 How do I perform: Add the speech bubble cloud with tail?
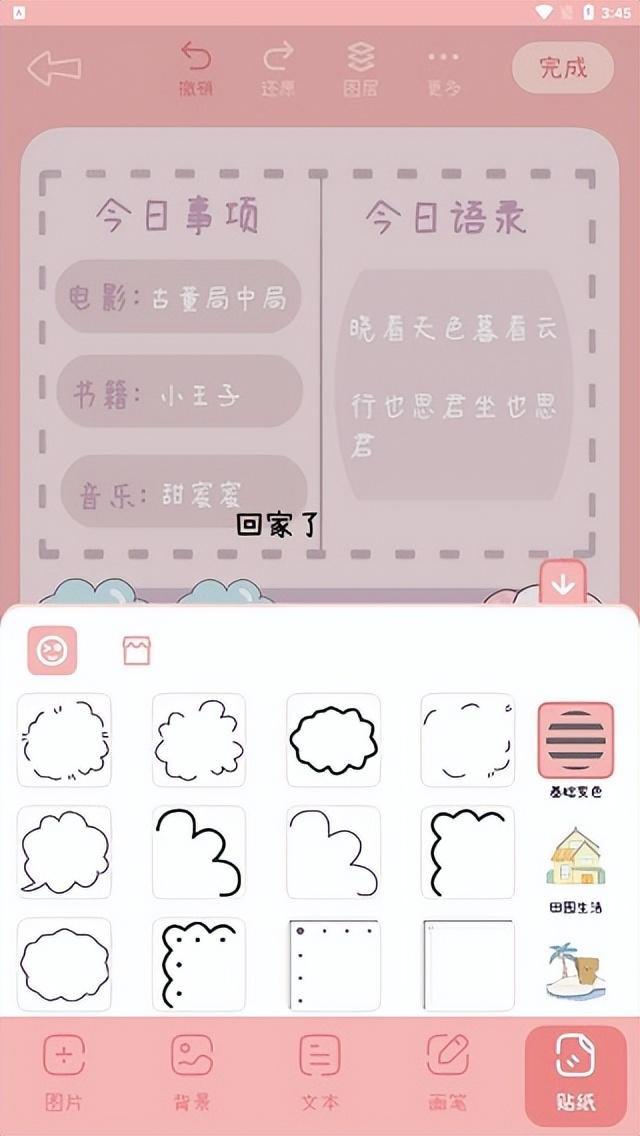[64, 853]
